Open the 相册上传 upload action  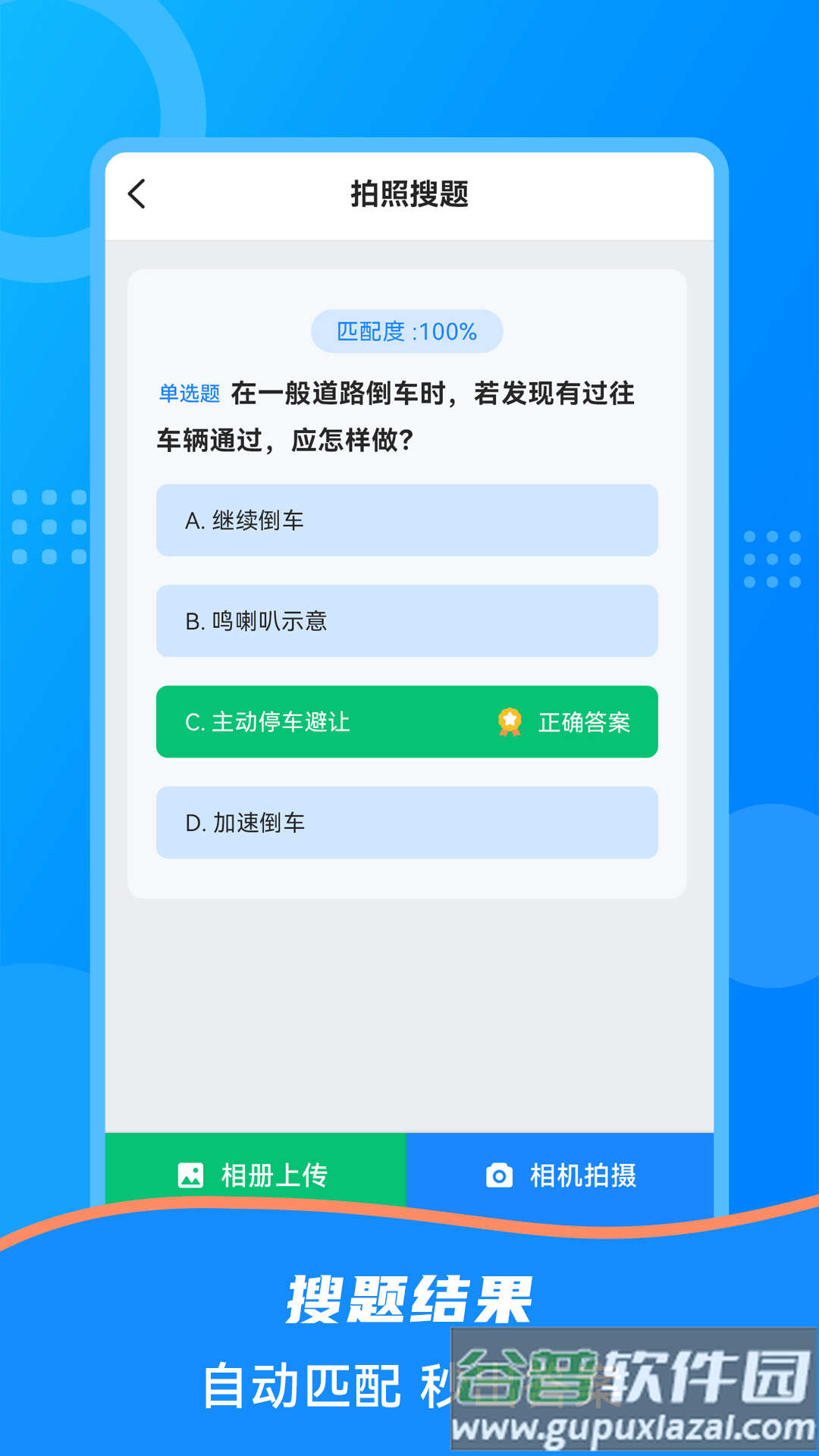pyautogui.click(x=256, y=1175)
